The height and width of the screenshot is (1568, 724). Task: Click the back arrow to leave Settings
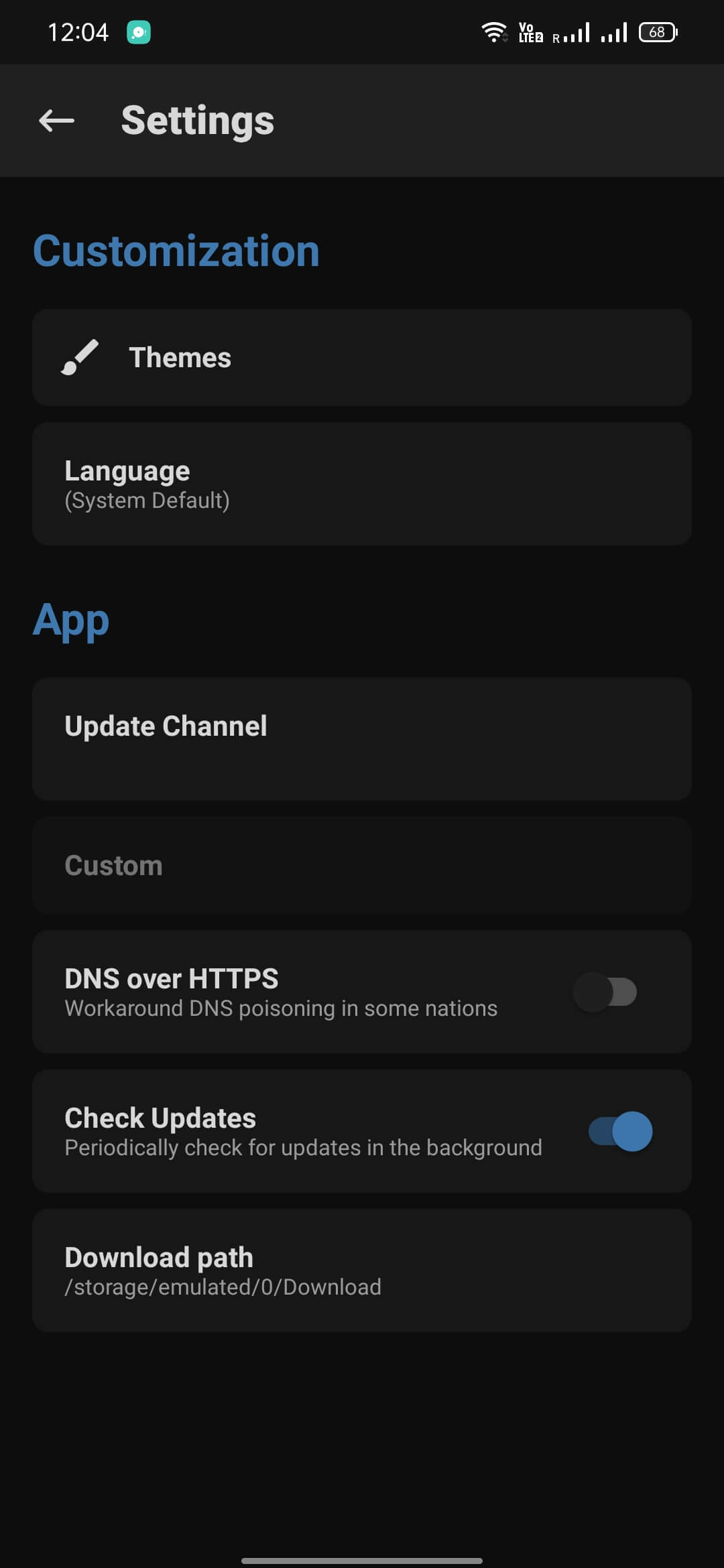[x=55, y=119]
